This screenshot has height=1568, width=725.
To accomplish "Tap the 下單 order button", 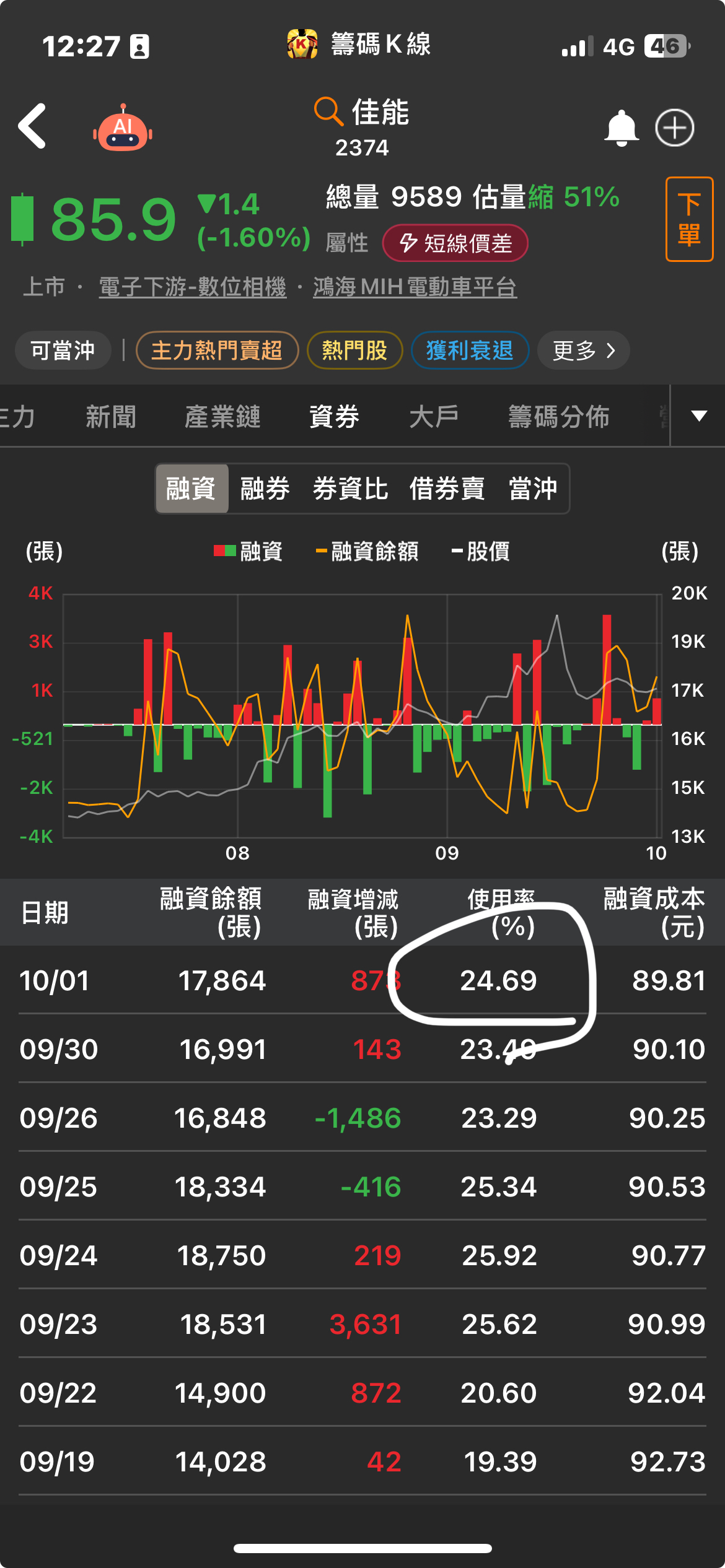I will point(688,219).
